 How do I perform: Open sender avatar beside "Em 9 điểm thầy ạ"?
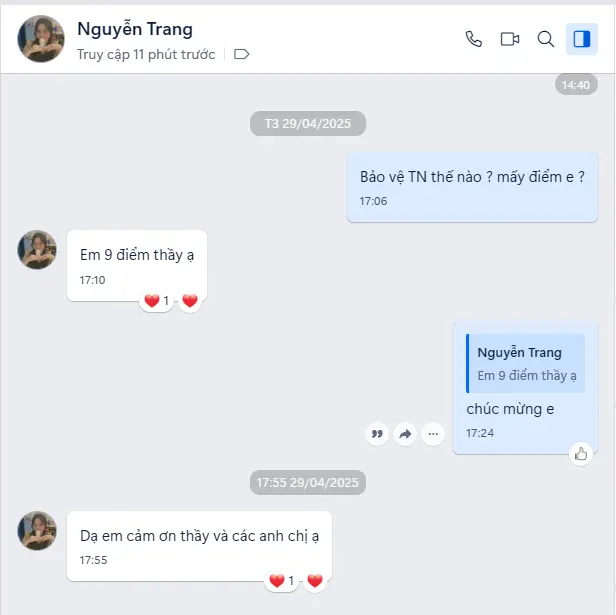(37, 249)
